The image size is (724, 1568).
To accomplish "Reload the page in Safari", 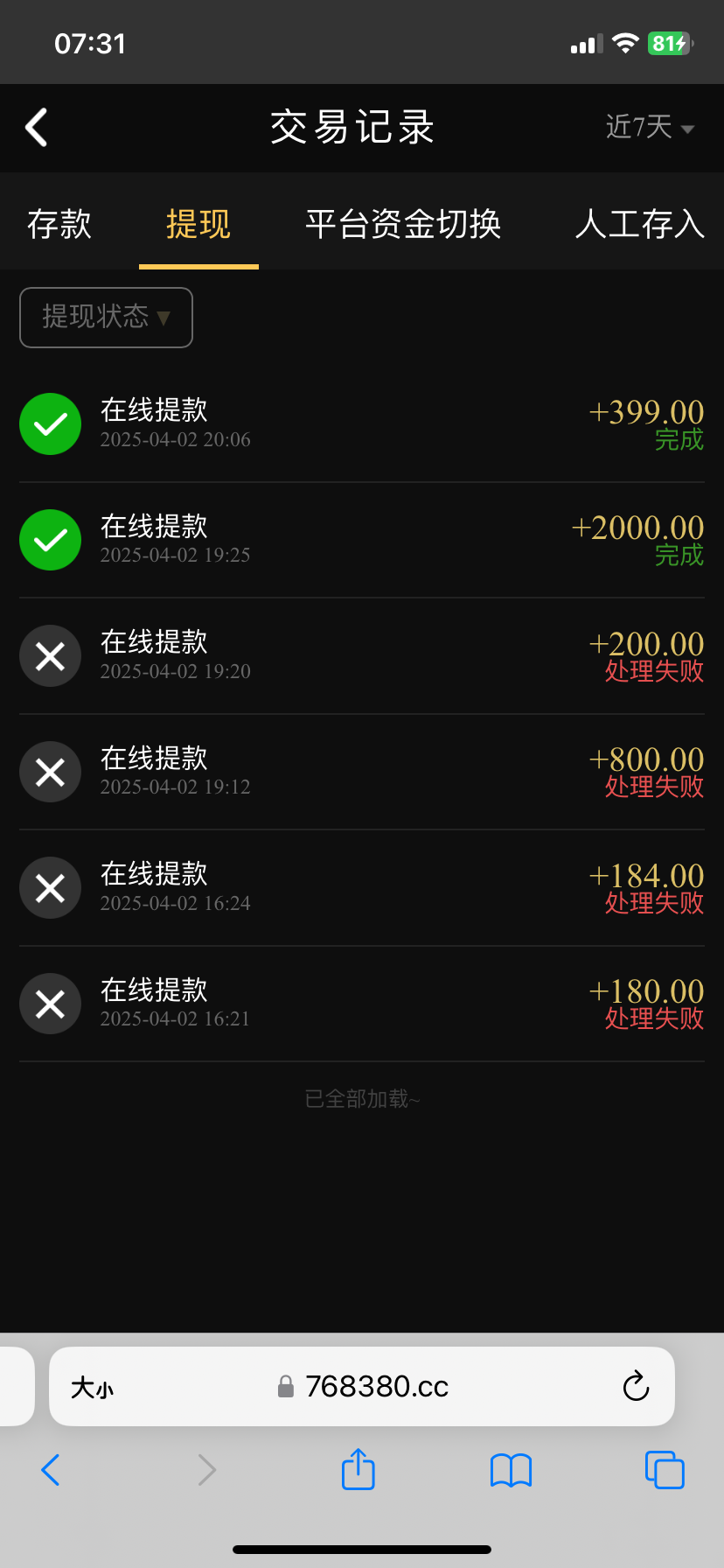I will 636,1387.
